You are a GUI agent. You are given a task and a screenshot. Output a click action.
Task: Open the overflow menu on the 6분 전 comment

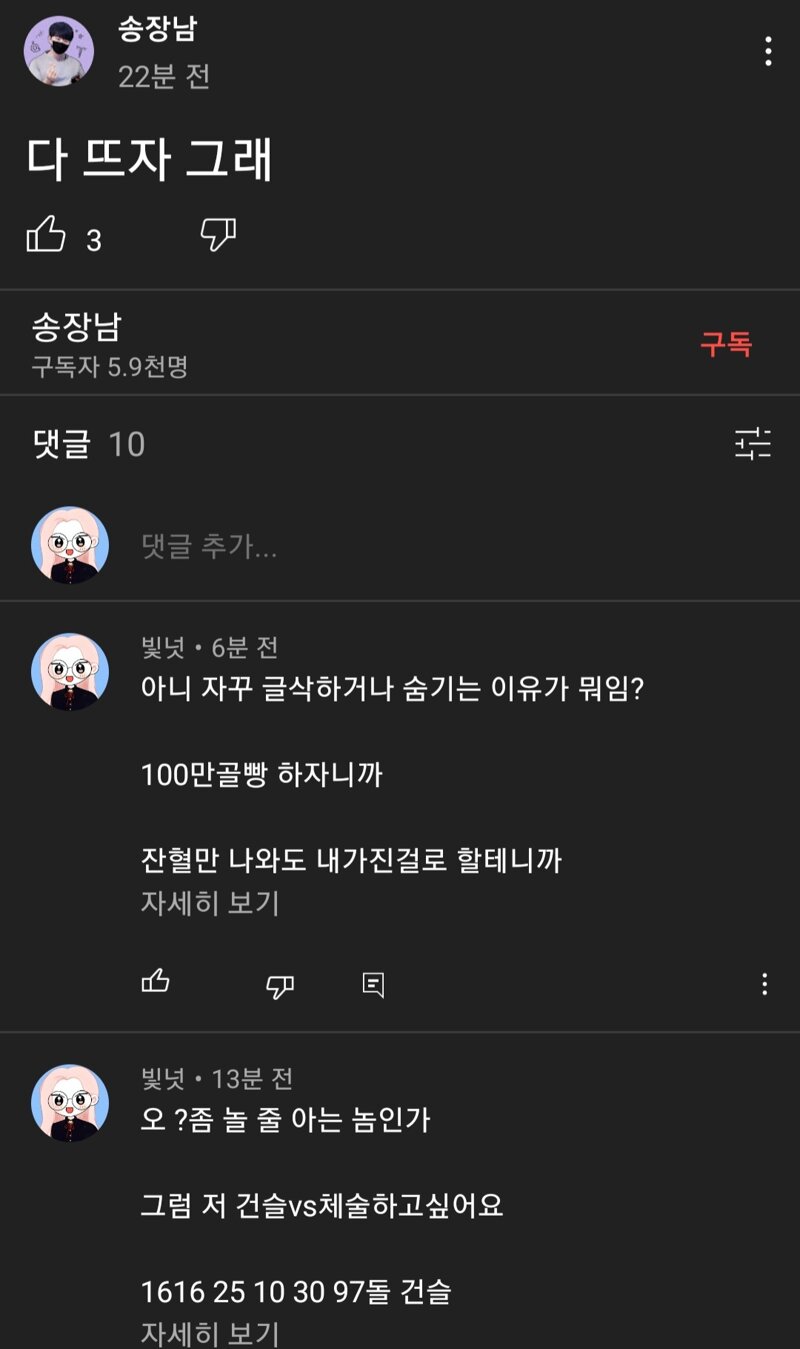point(765,984)
